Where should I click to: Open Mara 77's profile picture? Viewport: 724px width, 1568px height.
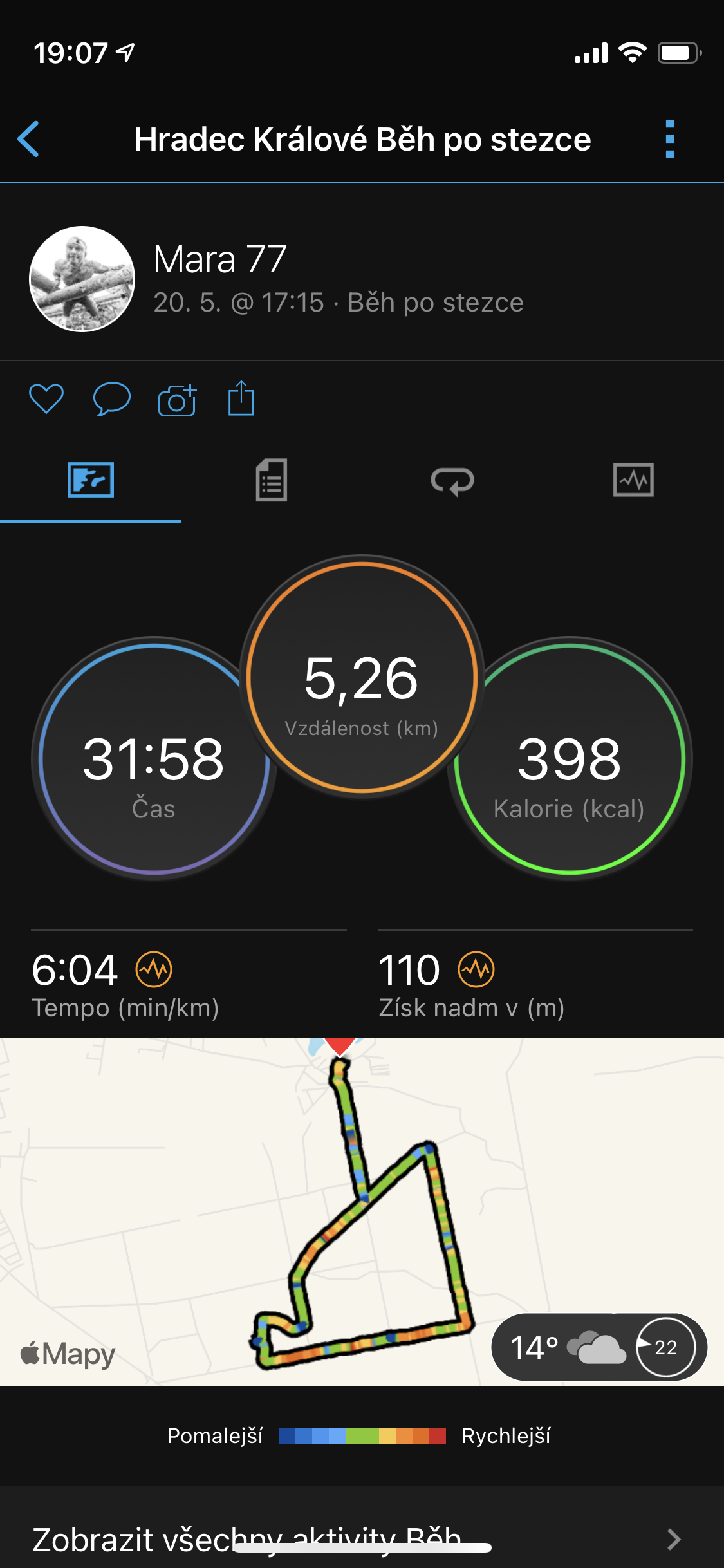tap(82, 279)
